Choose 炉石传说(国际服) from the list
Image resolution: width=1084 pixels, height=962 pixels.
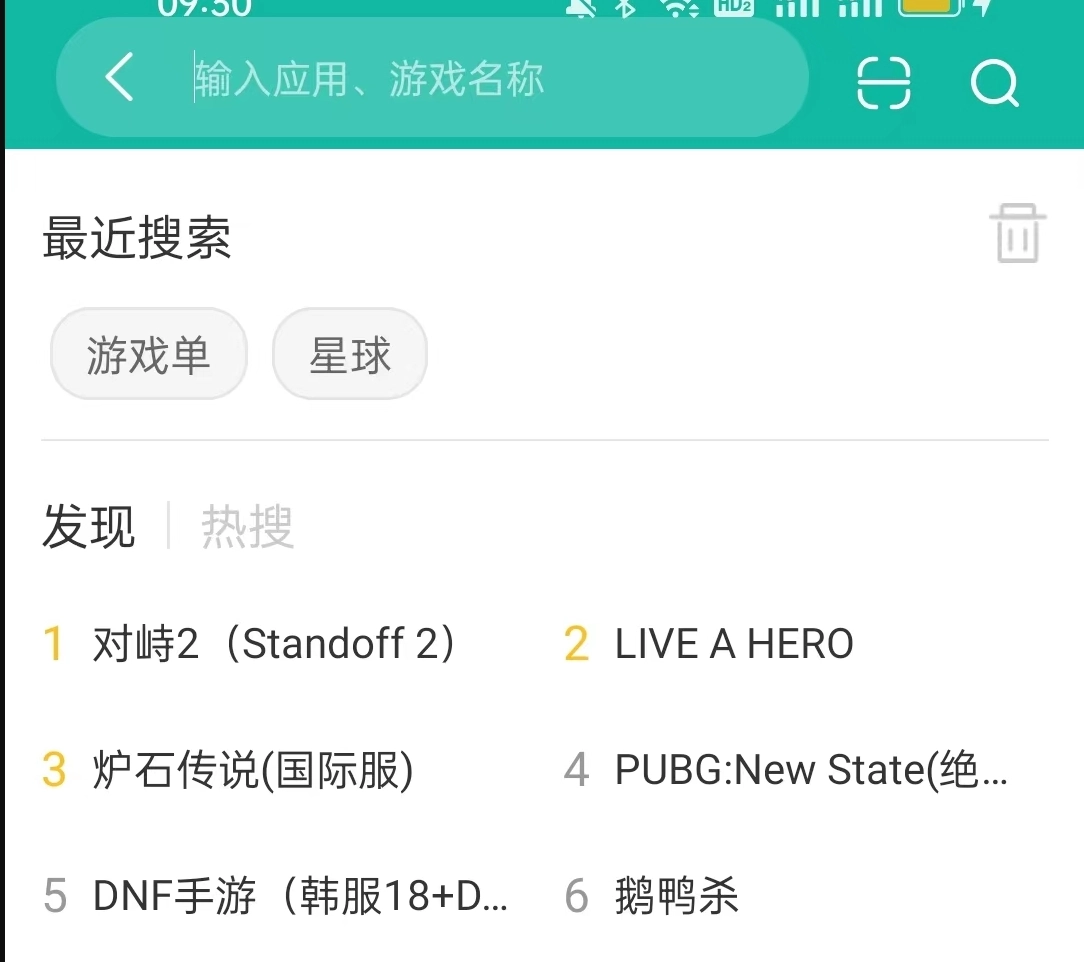point(253,770)
